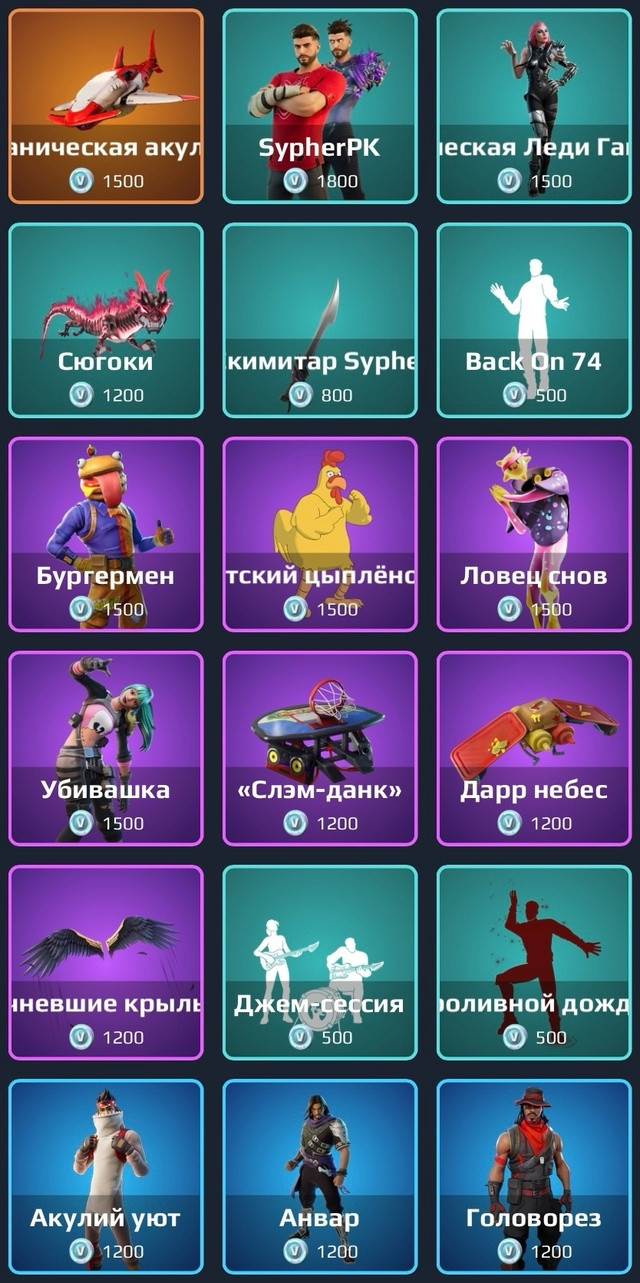Select the Back On 74 emote
Viewport: 640px width, 1283px height.
coord(534,319)
